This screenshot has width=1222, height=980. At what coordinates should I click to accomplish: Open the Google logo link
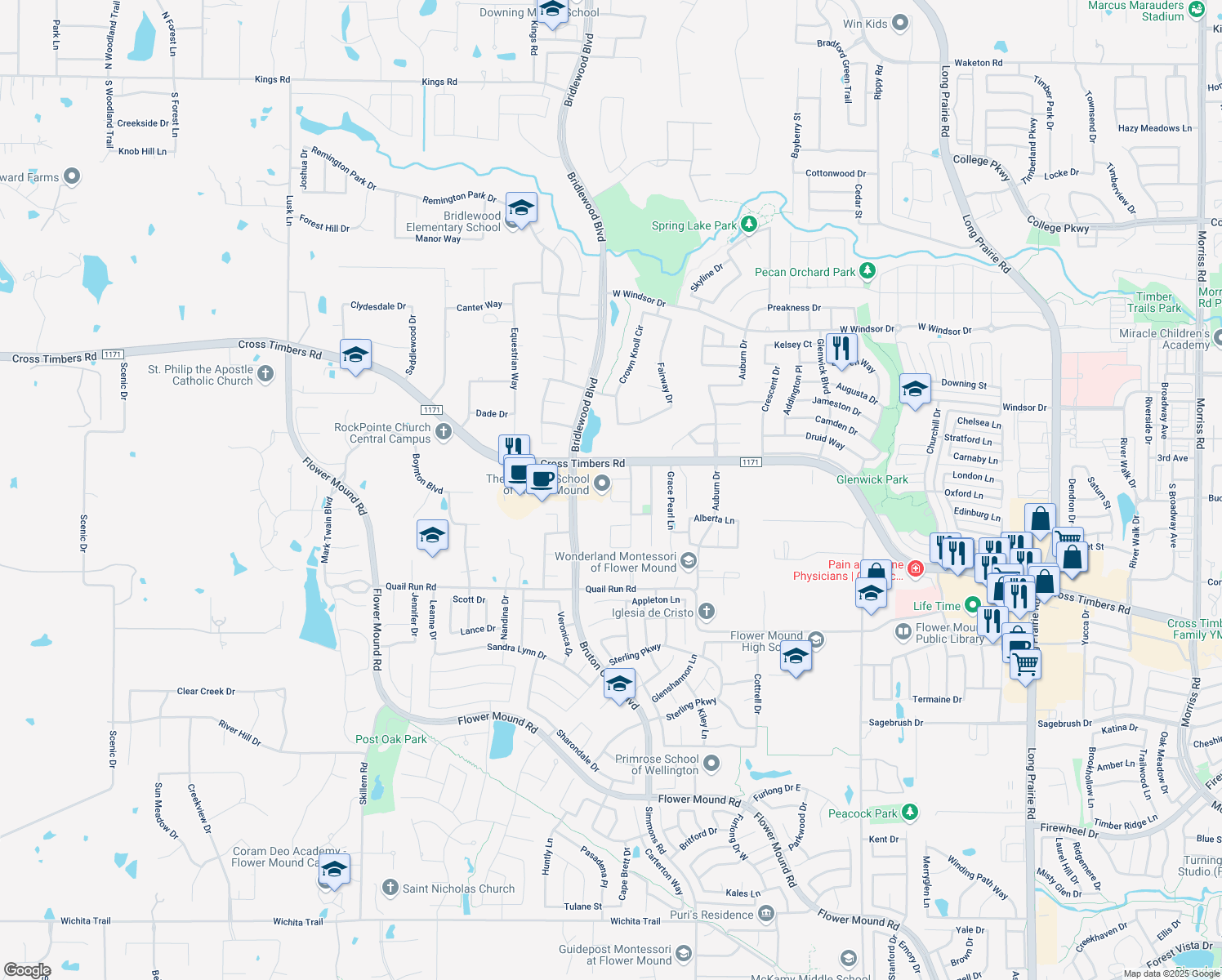(28, 969)
